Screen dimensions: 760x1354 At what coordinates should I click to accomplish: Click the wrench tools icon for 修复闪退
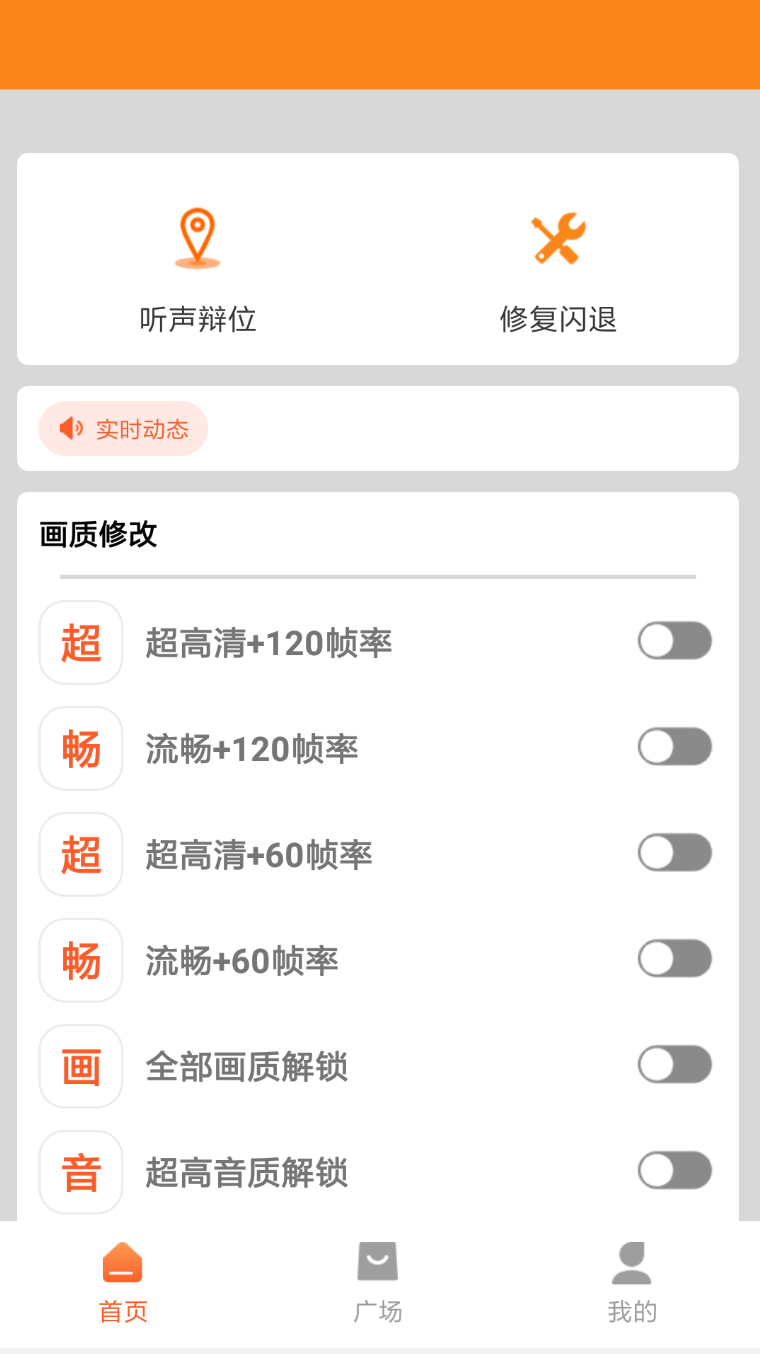point(558,237)
